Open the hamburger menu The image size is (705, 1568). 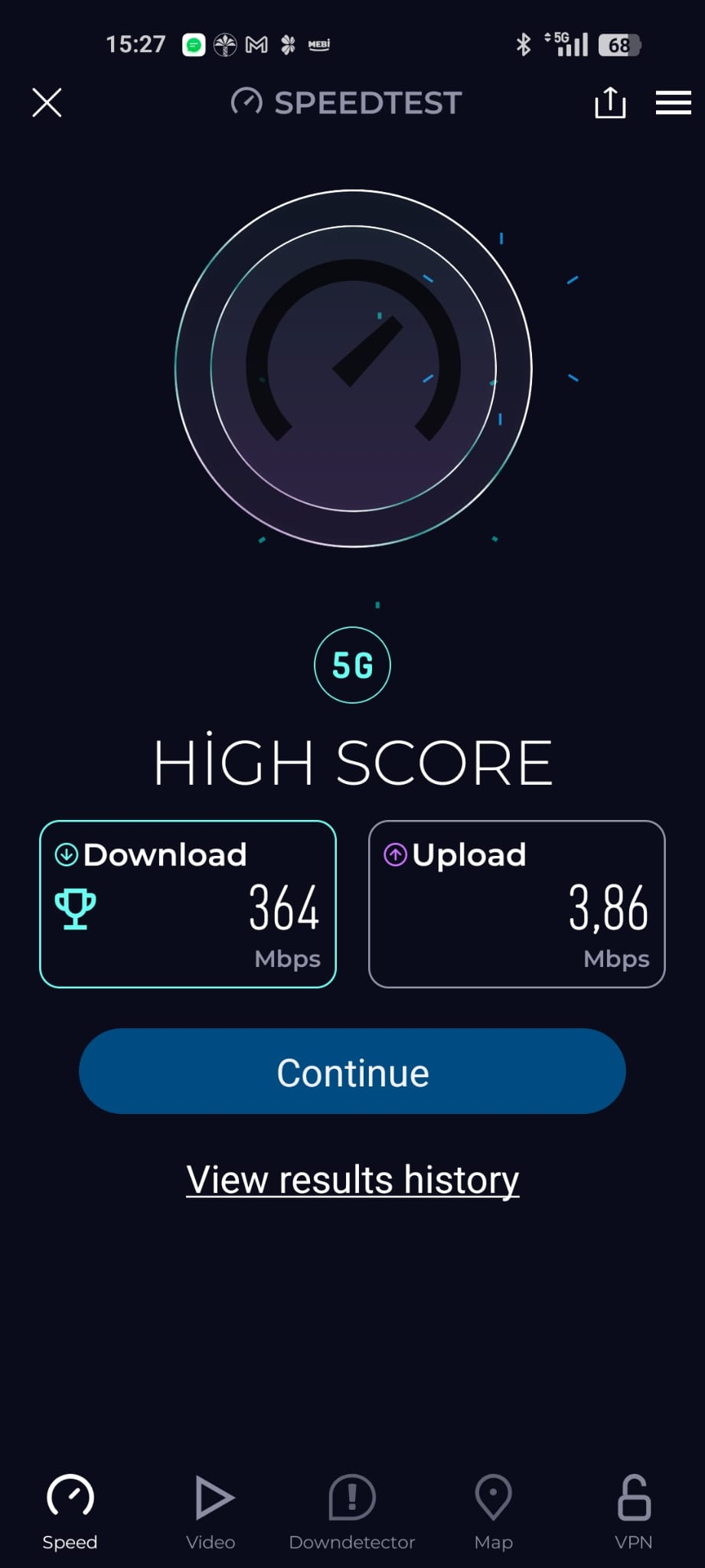pyautogui.click(x=674, y=103)
